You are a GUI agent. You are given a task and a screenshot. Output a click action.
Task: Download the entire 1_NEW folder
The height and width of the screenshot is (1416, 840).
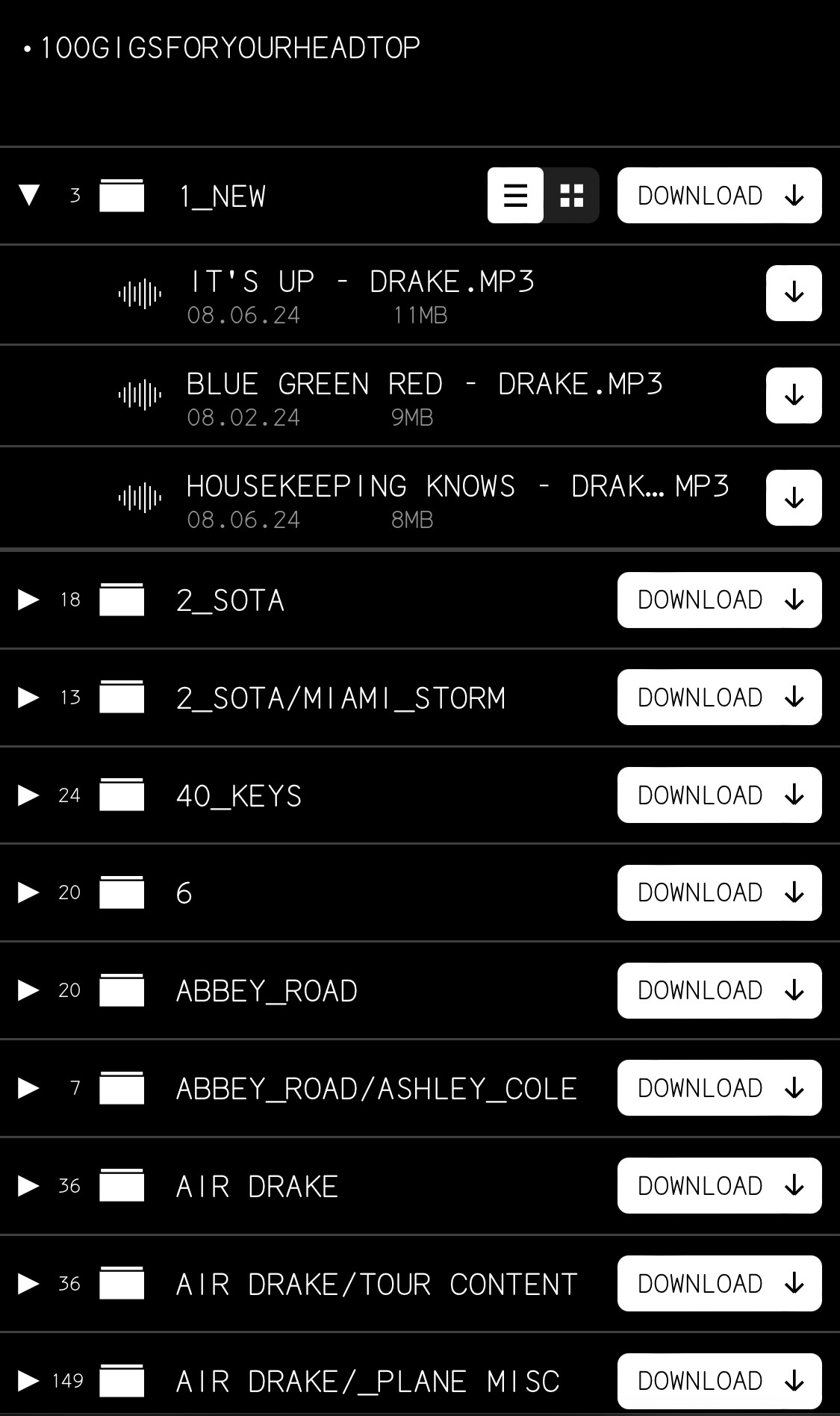[719, 196]
